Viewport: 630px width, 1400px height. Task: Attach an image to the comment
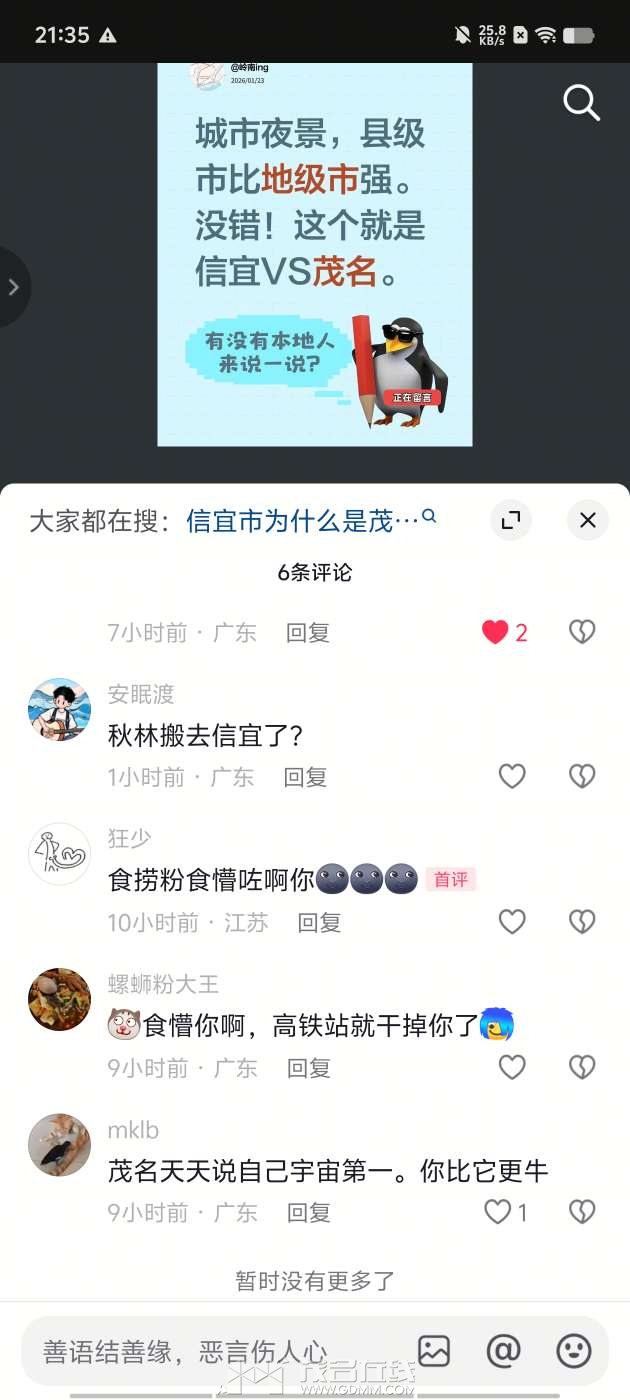pos(434,1351)
